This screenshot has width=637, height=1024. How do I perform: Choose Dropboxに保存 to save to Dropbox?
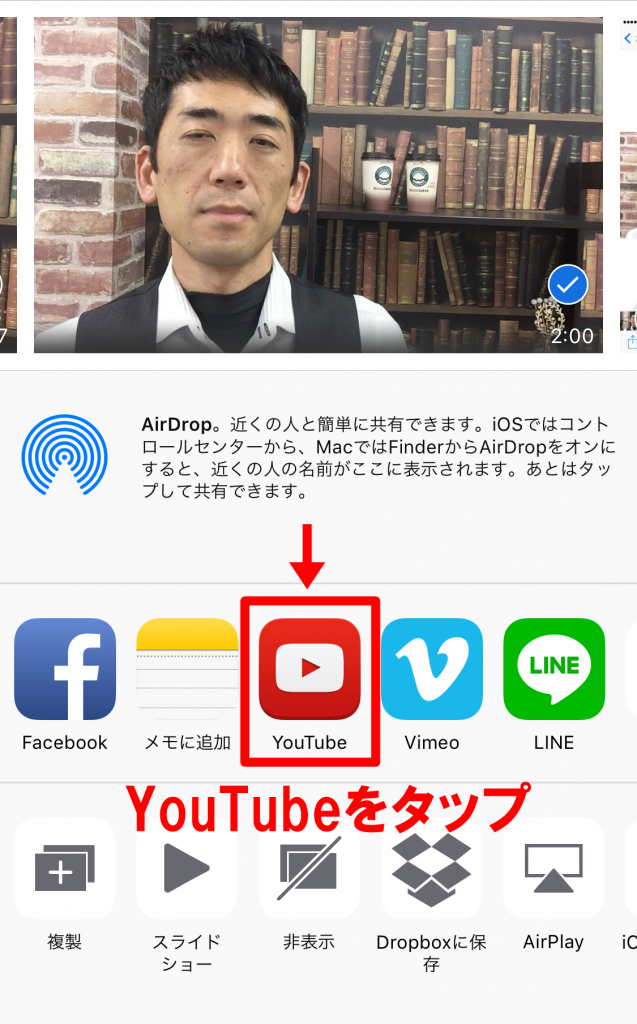coord(431,868)
